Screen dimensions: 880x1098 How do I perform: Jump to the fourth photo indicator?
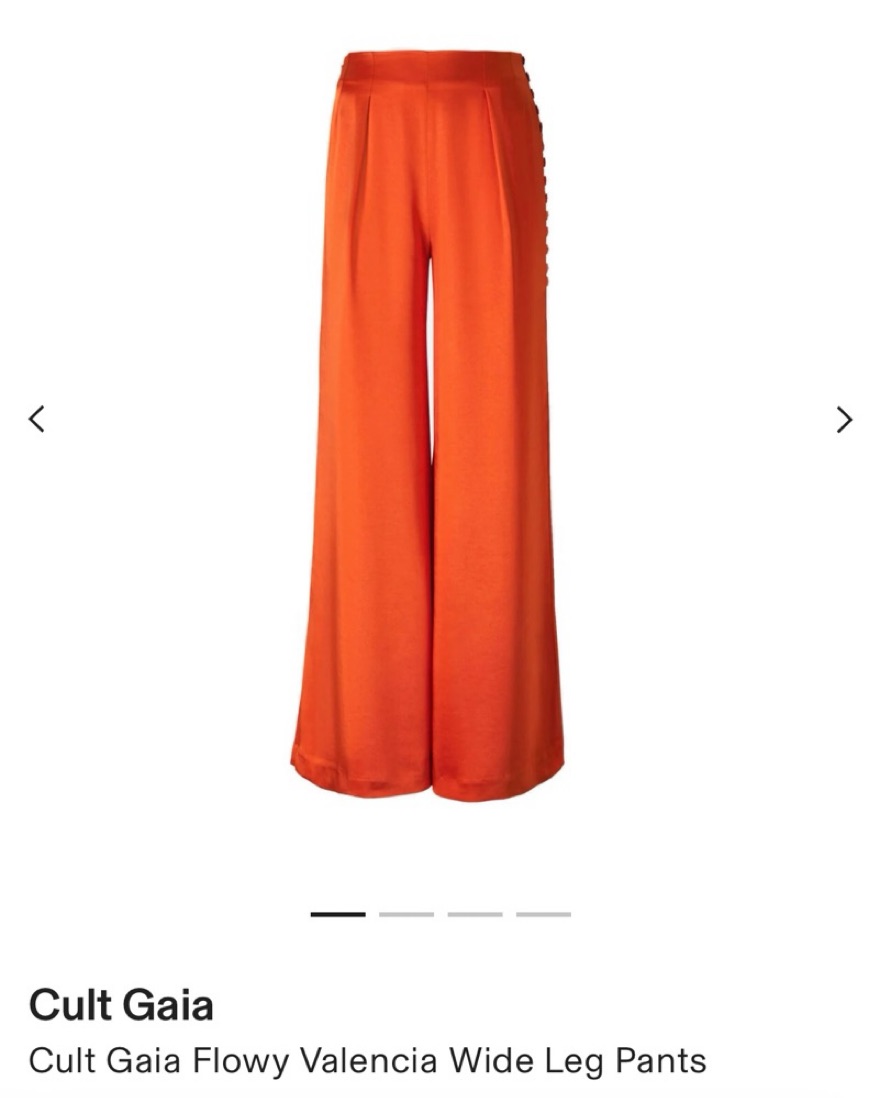click(543, 914)
